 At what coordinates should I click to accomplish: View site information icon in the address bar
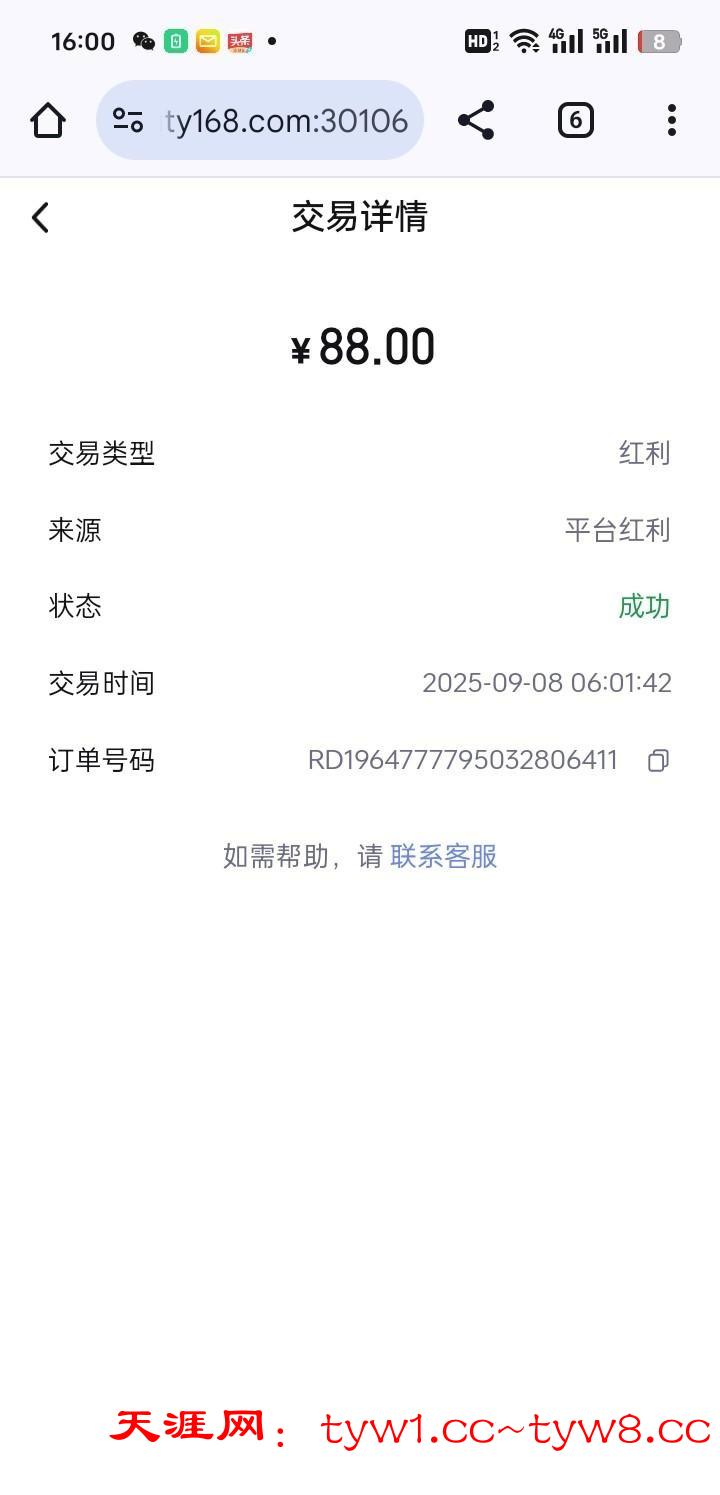(128, 121)
